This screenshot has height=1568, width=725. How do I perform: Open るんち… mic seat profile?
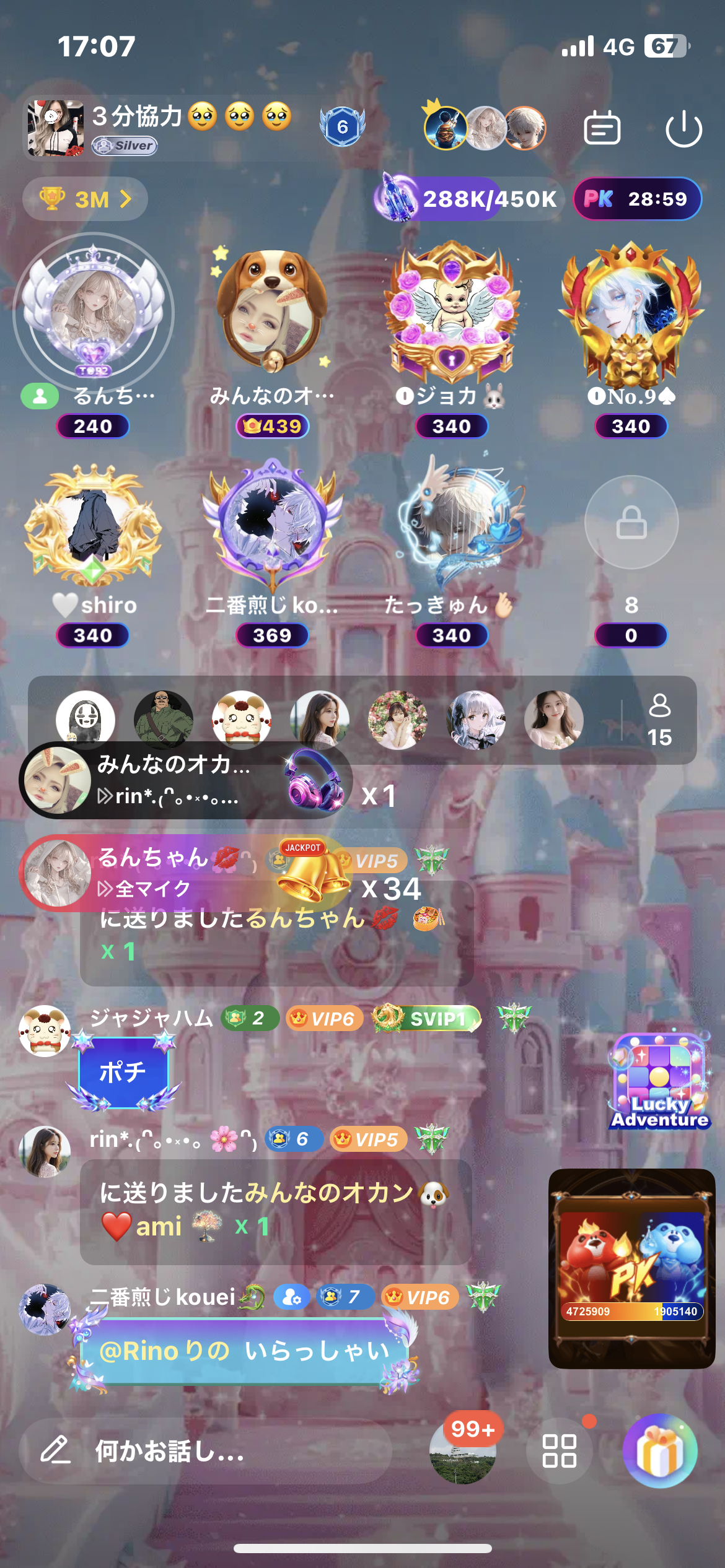[x=94, y=314]
